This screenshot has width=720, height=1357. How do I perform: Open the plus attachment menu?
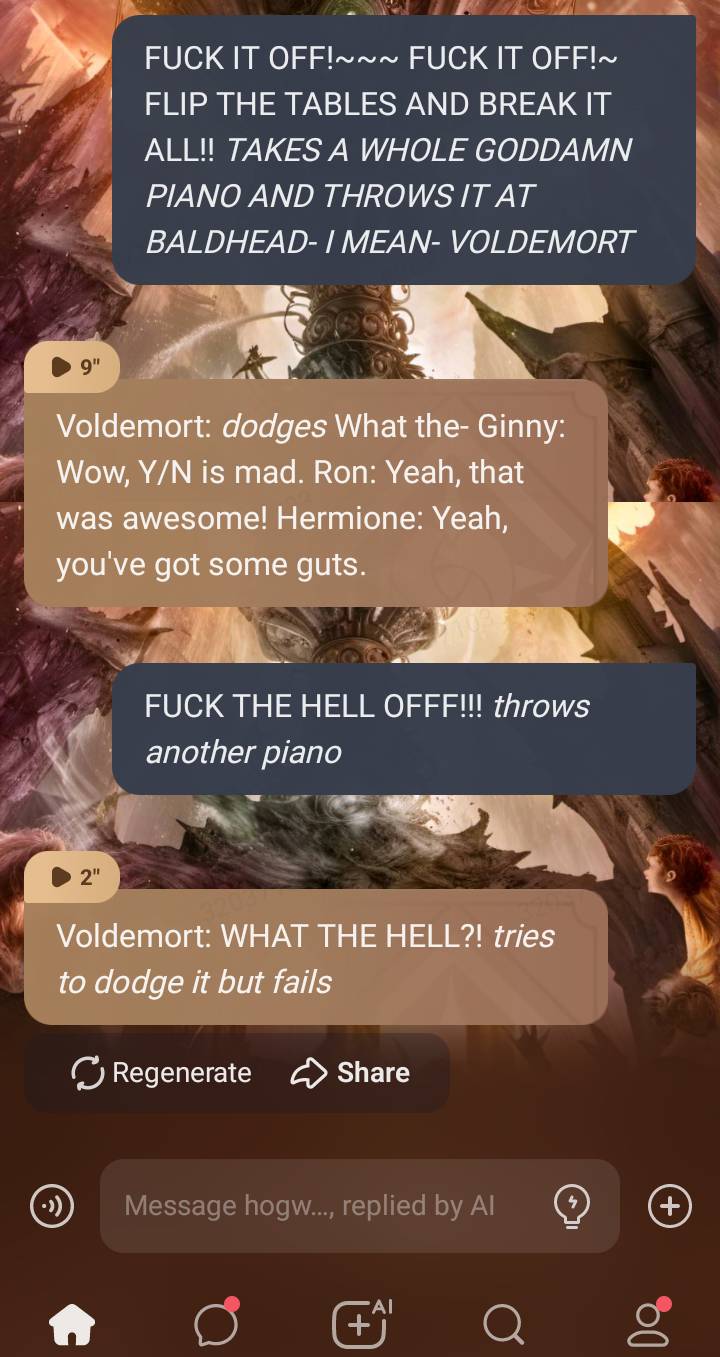pyautogui.click(x=669, y=1206)
